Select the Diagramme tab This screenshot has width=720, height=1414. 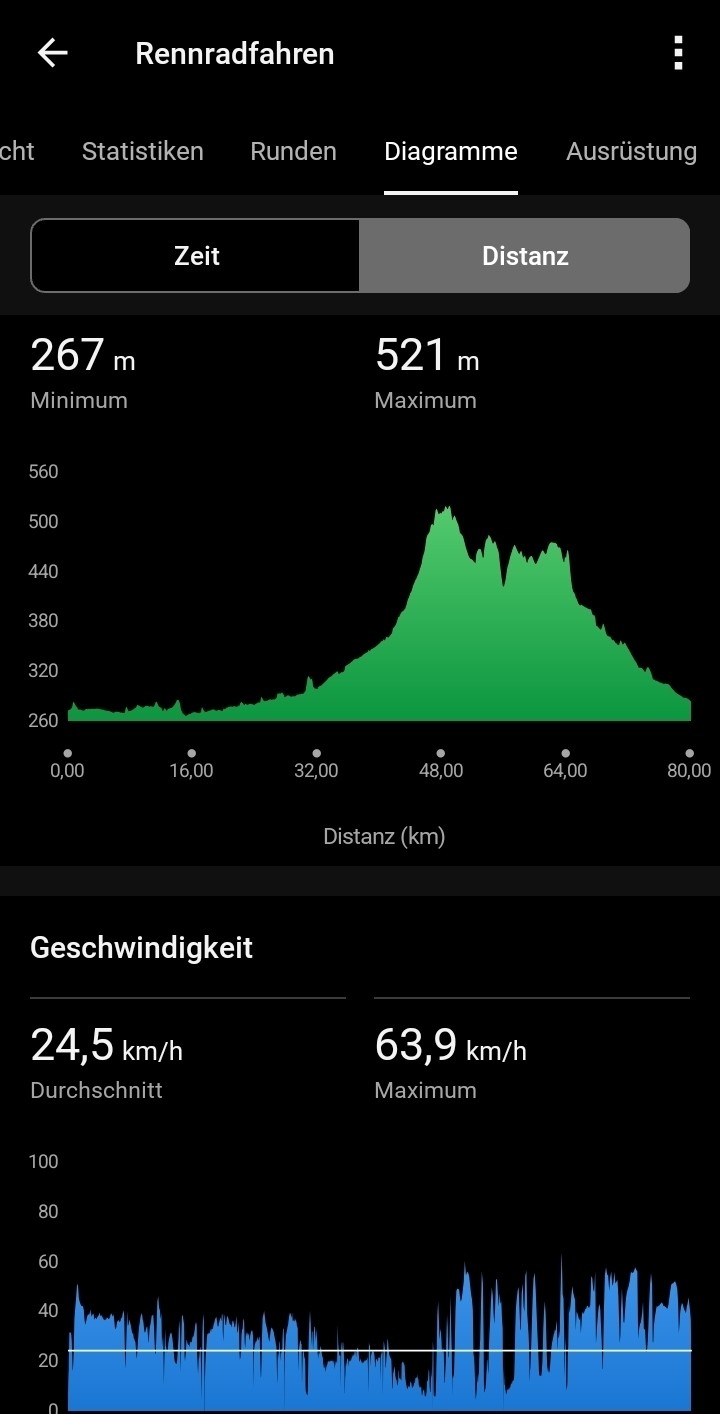(x=451, y=152)
